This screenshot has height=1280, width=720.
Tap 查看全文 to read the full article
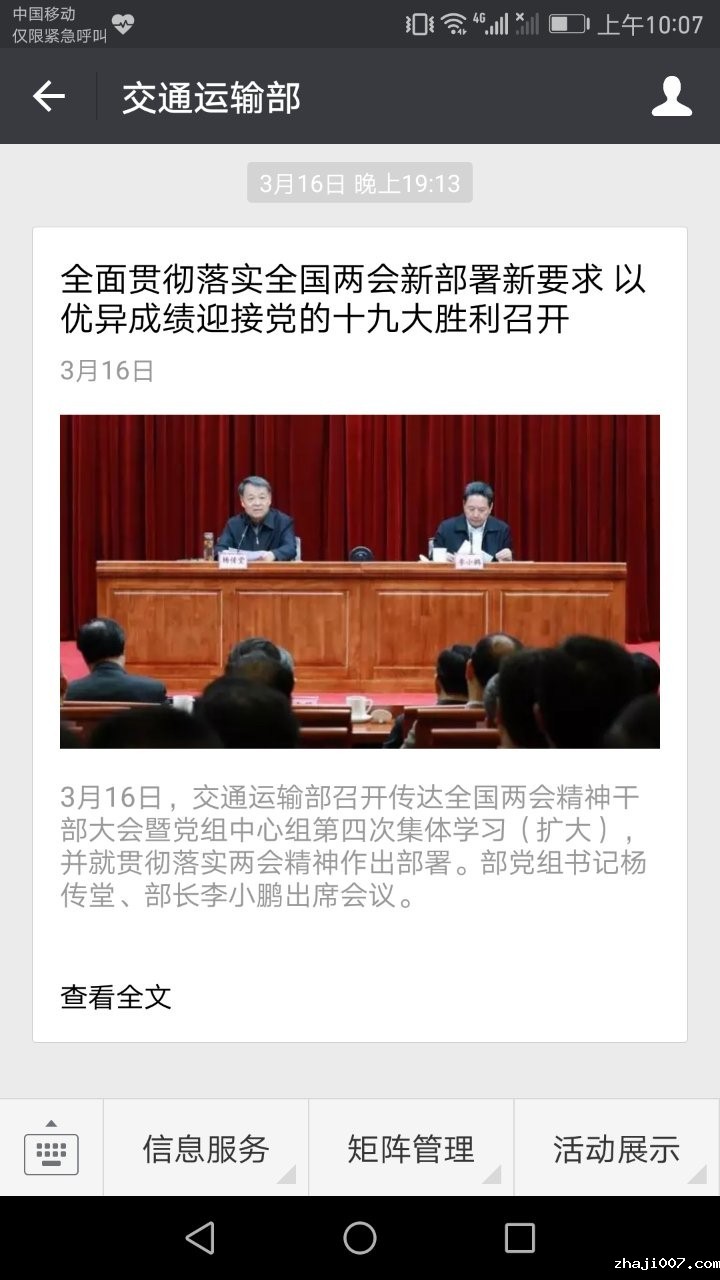(x=116, y=996)
